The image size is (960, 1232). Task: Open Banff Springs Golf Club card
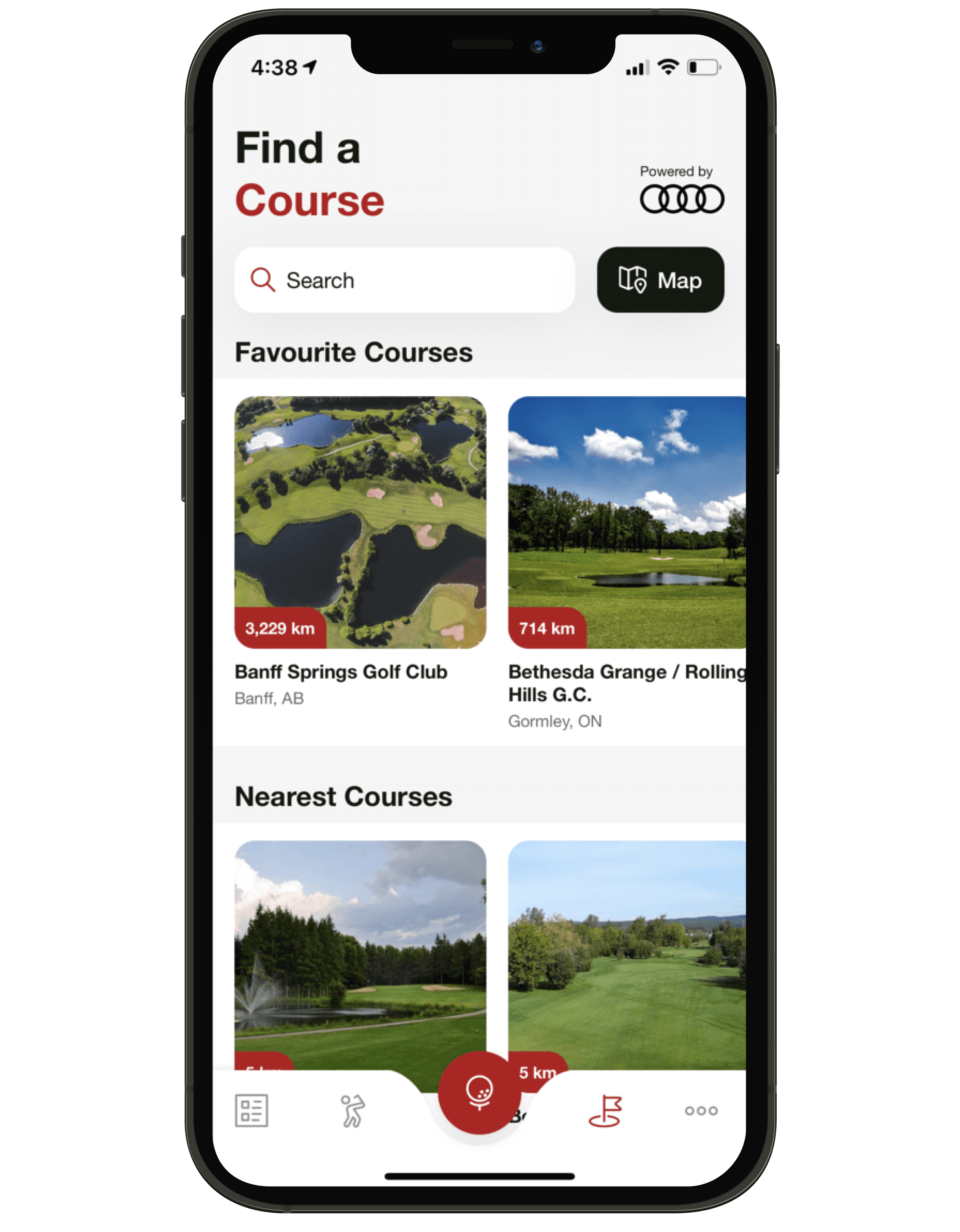click(360, 522)
